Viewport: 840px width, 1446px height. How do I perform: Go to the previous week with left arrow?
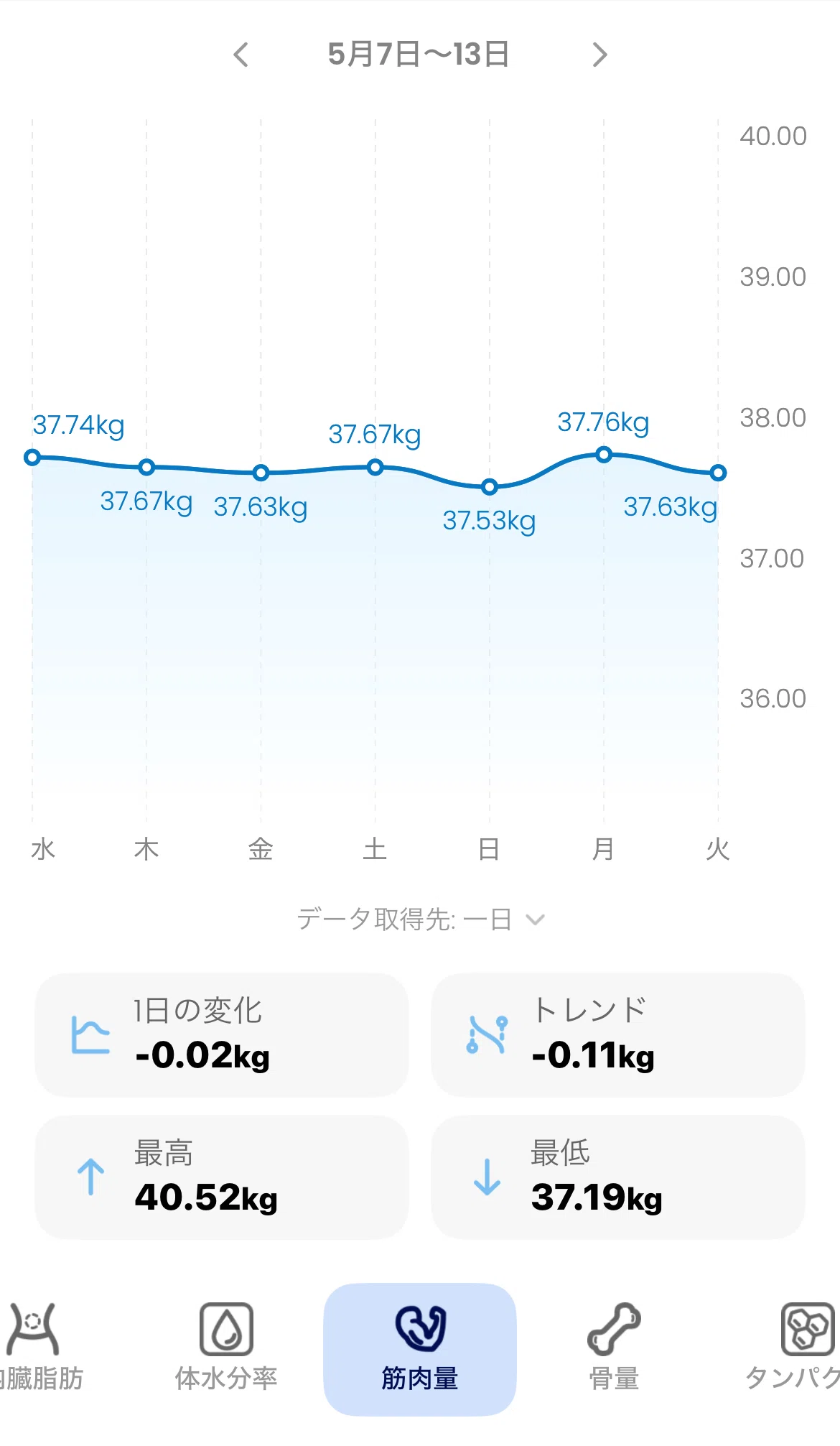[x=241, y=55]
